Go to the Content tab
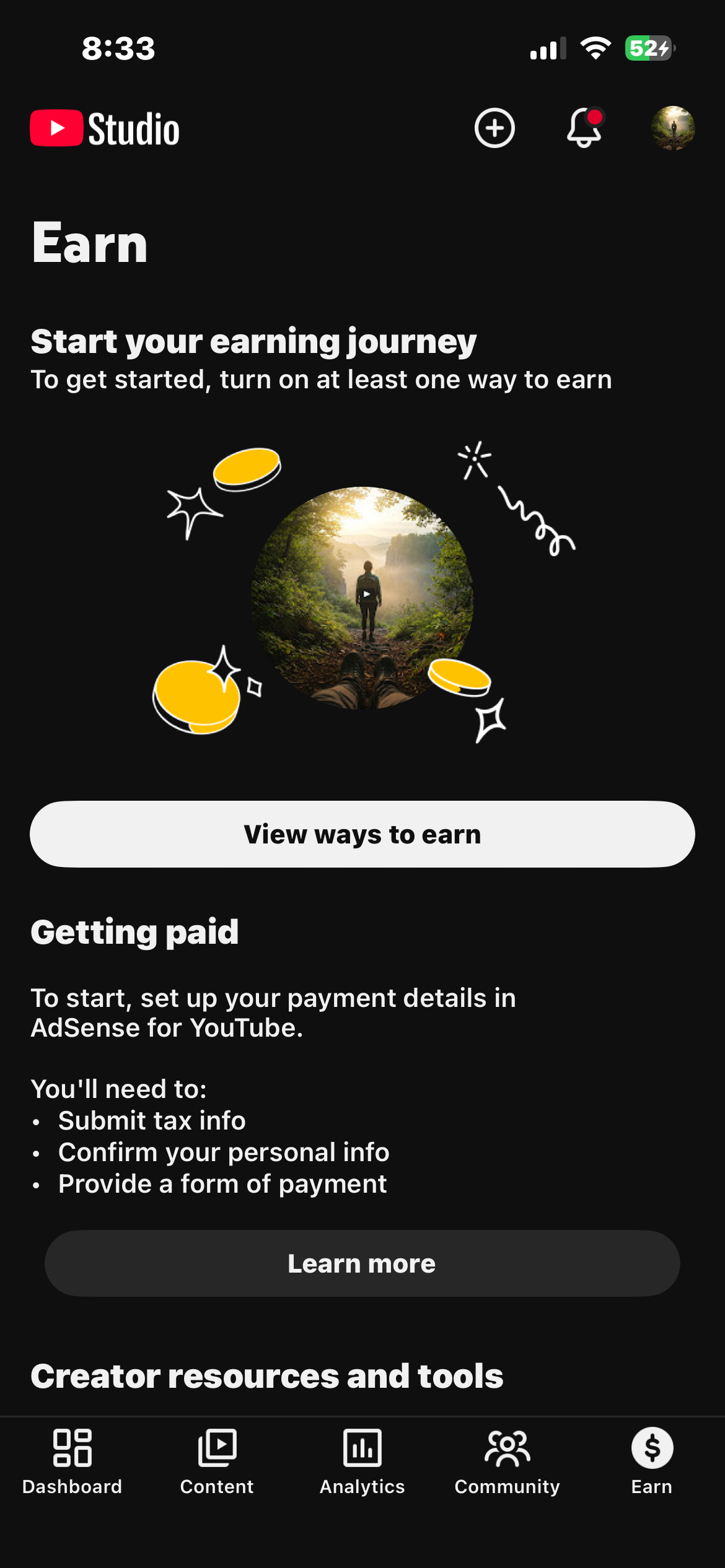 tap(217, 1461)
